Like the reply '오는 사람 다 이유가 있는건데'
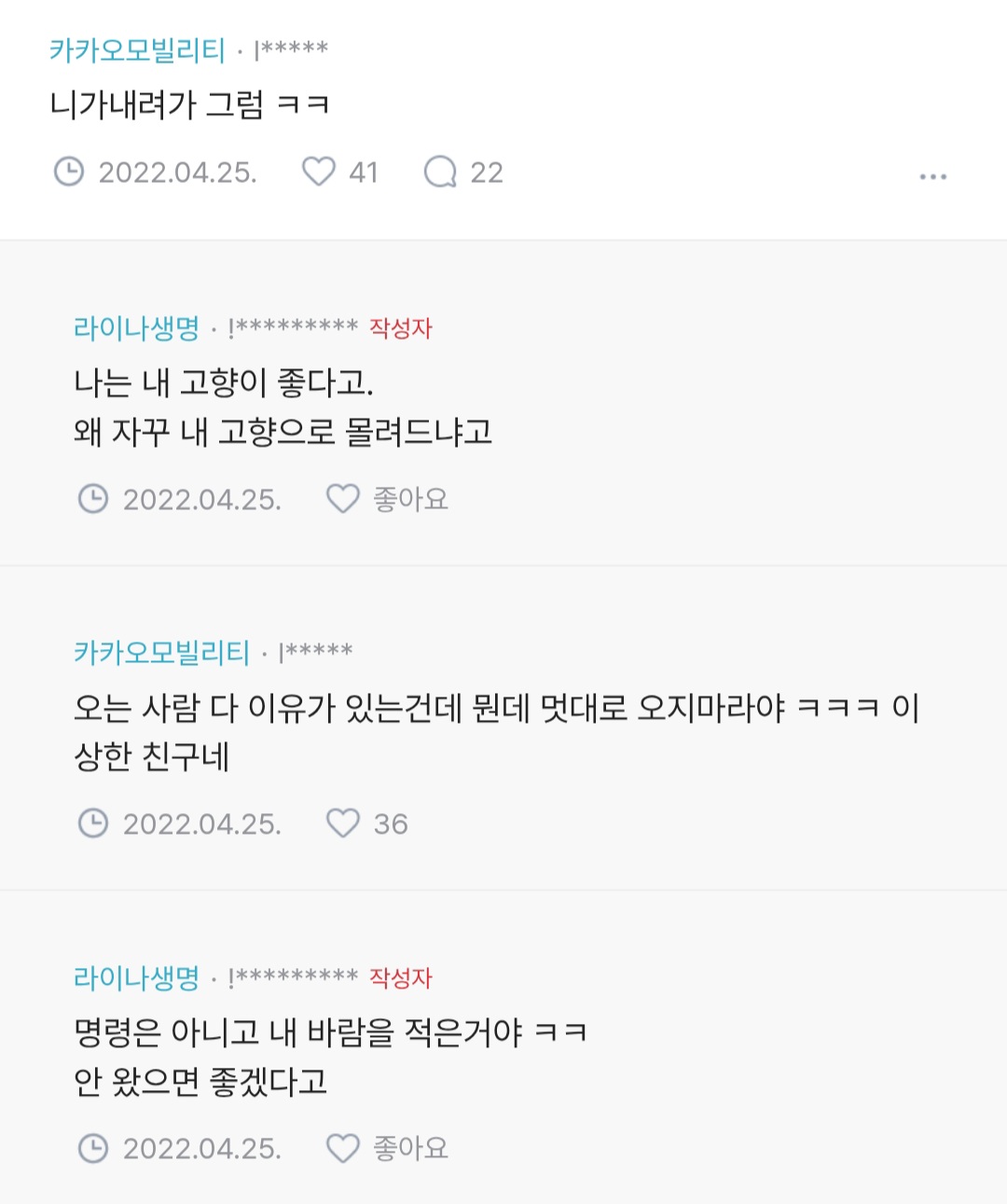 coord(343,823)
